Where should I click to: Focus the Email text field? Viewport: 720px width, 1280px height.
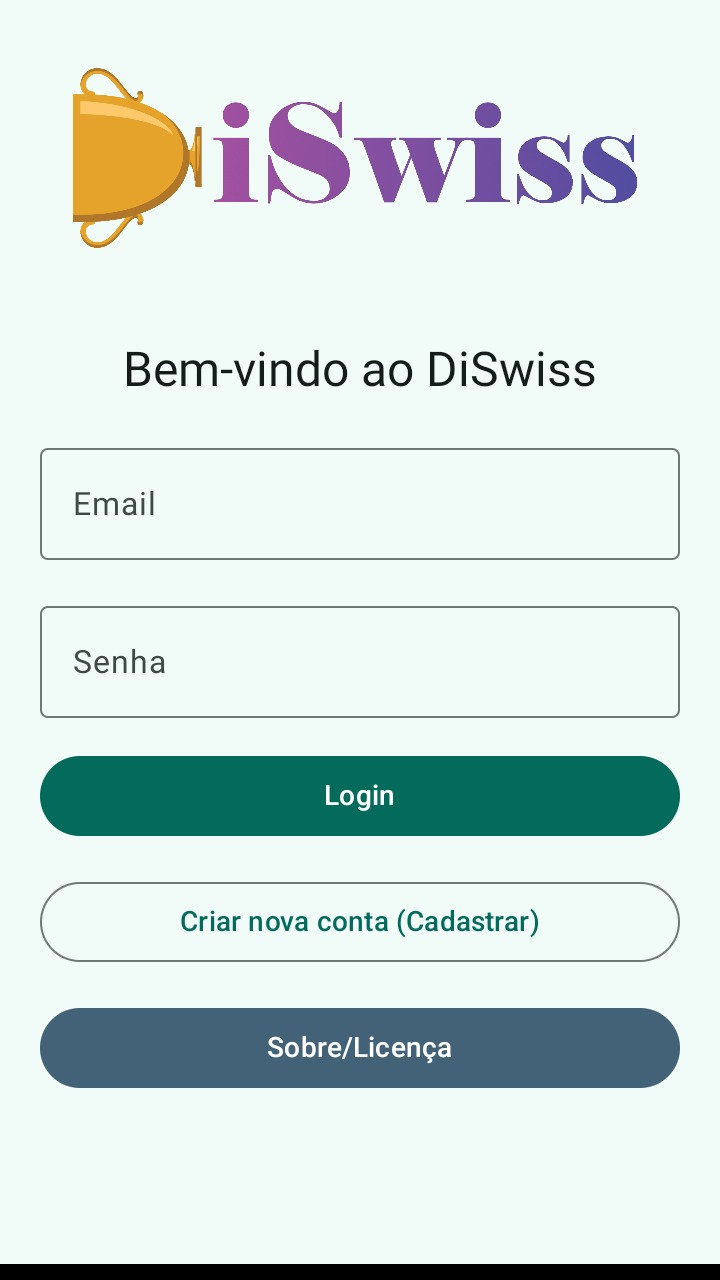point(360,504)
